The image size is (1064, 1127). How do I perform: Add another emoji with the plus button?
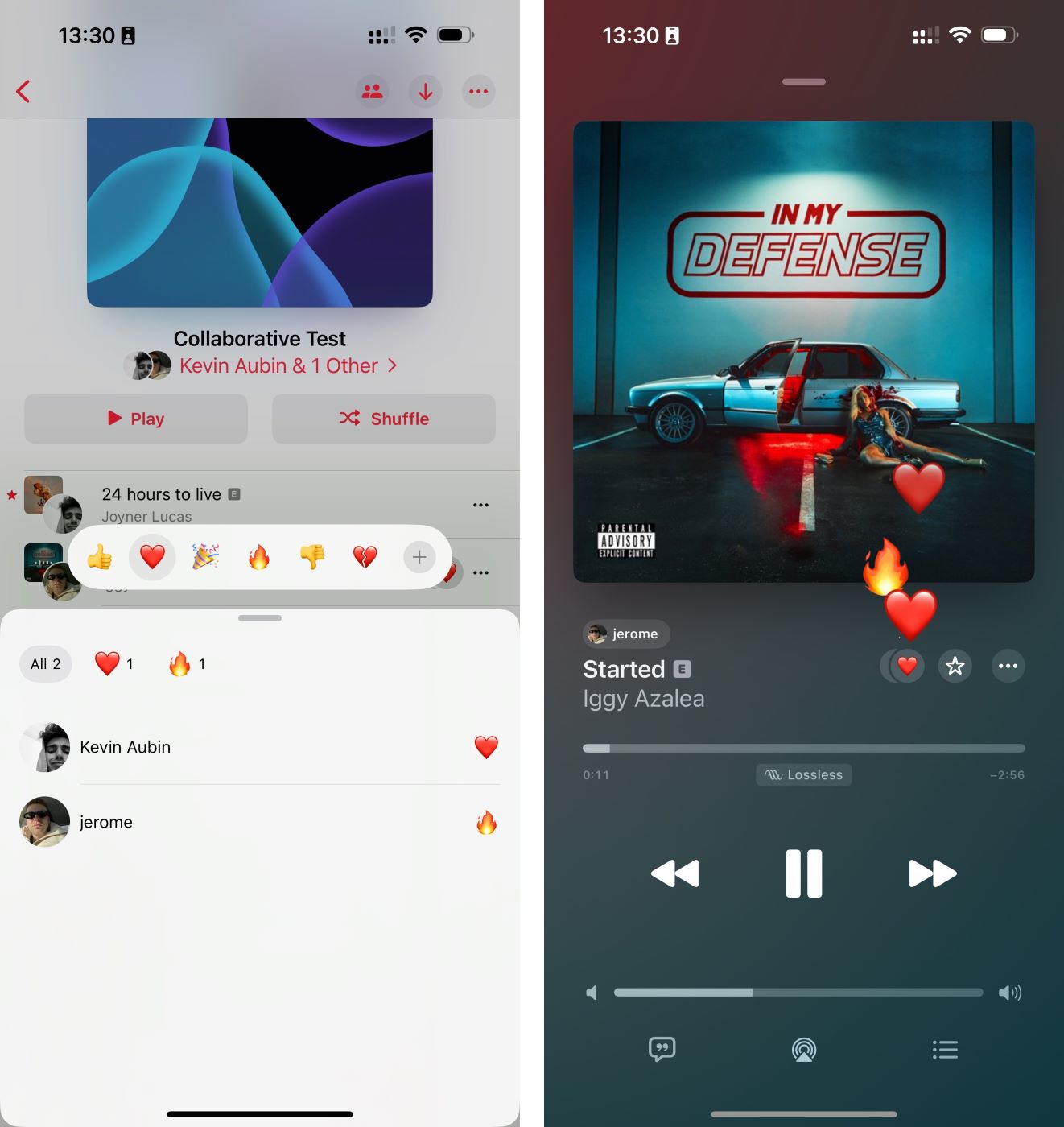(419, 557)
